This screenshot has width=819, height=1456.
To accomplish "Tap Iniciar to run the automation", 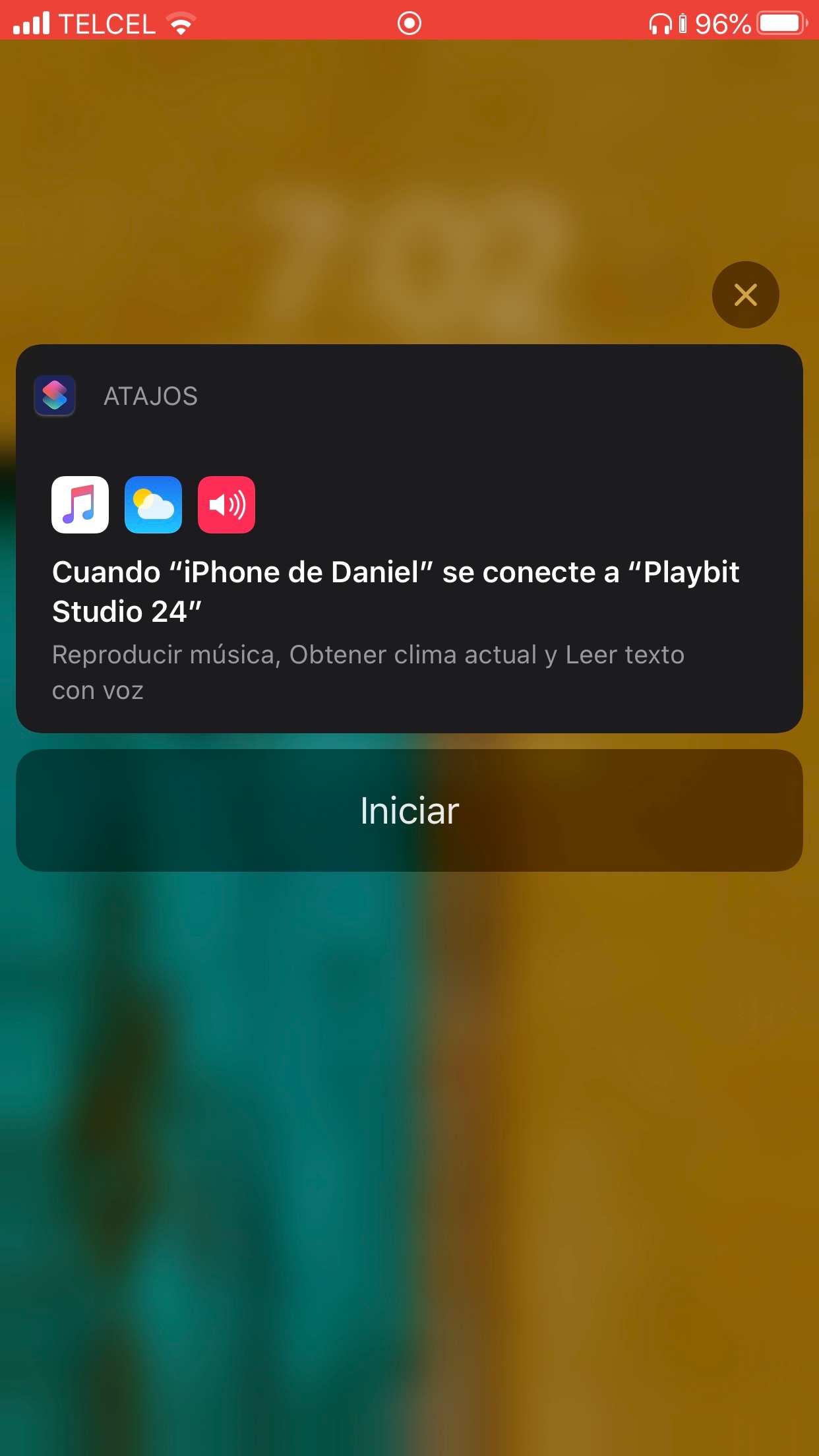I will [x=409, y=810].
